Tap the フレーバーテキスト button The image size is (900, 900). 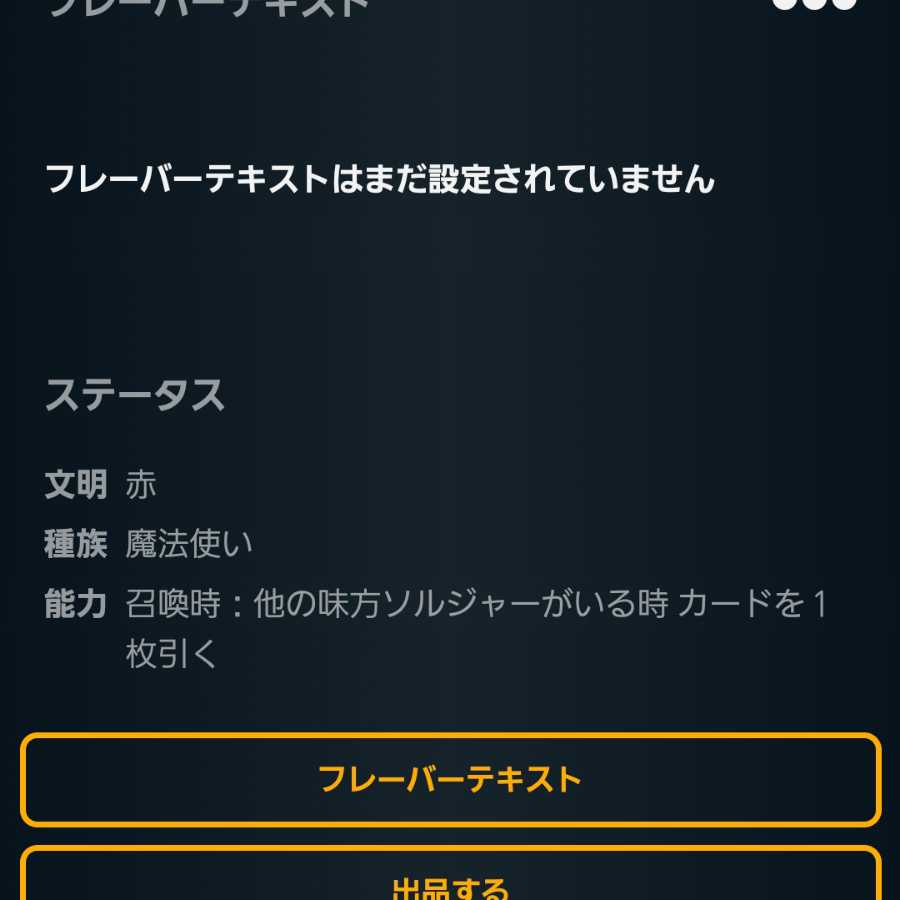coord(450,779)
